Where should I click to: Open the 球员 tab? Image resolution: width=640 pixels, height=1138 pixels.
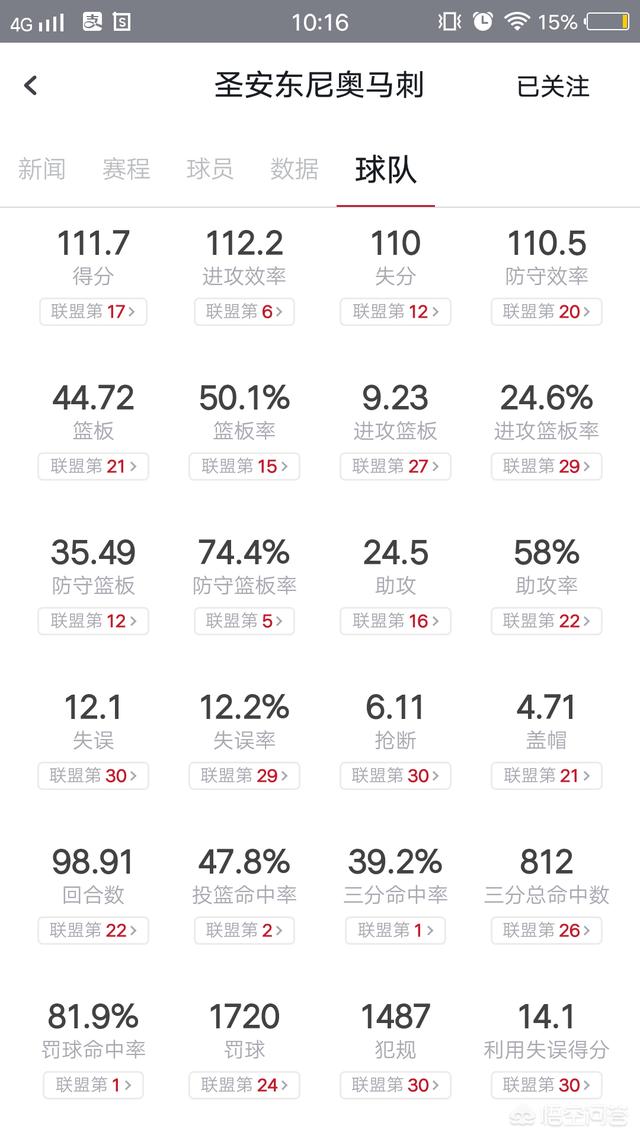[x=210, y=169]
